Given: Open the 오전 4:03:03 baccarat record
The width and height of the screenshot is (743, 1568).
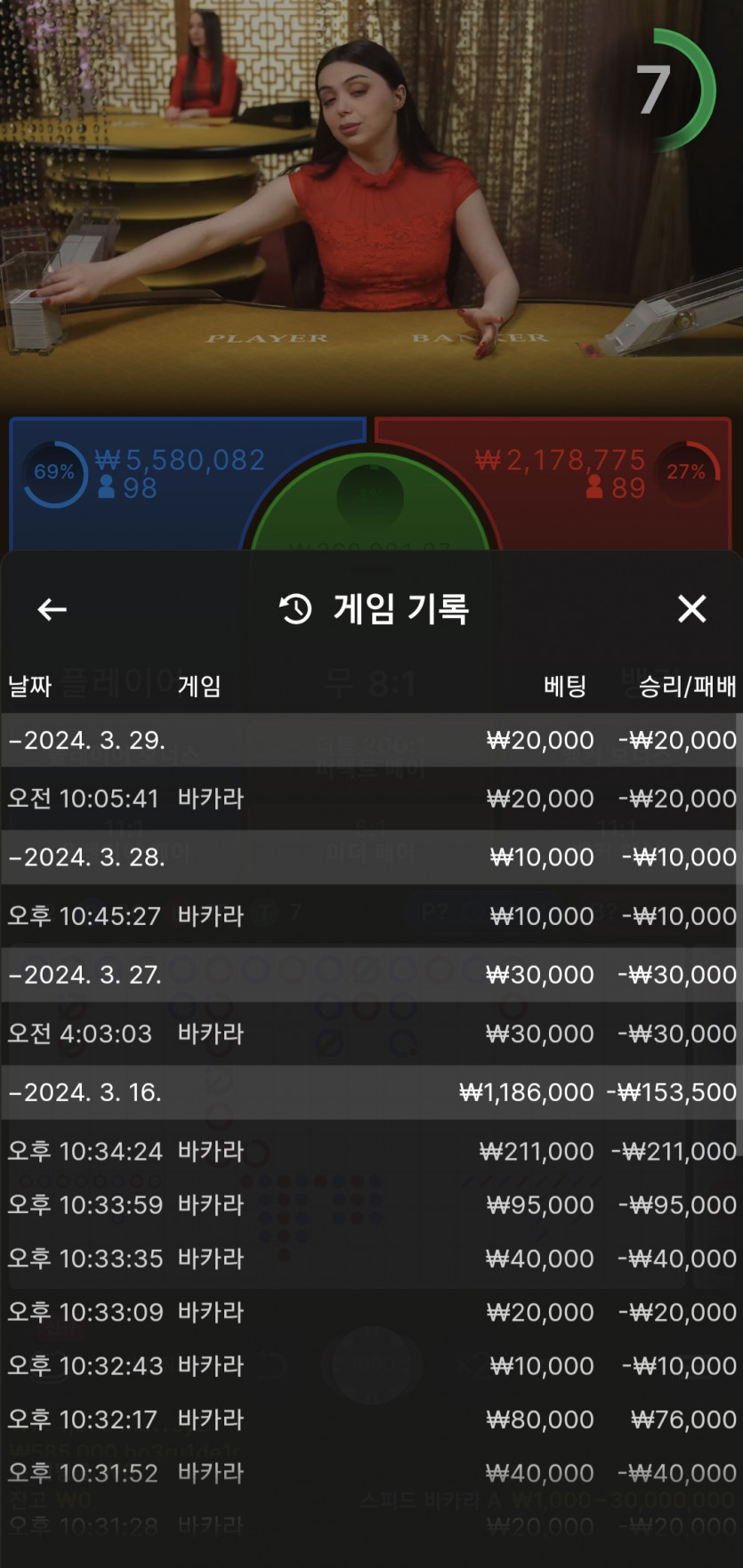Looking at the screenshot, I should (x=370, y=1033).
